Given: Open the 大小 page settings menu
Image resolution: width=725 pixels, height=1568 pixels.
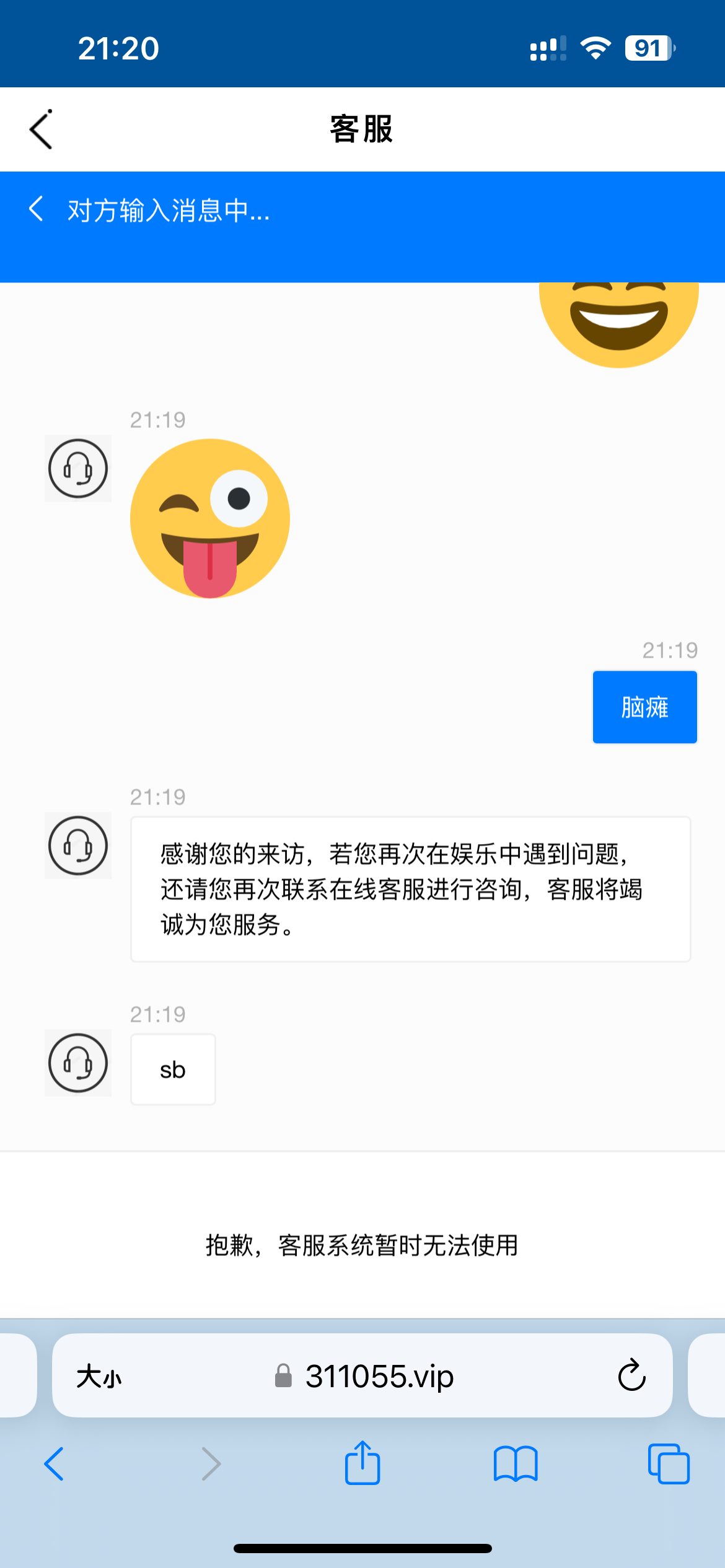Looking at the screenshot, I should pos(99,1377).
